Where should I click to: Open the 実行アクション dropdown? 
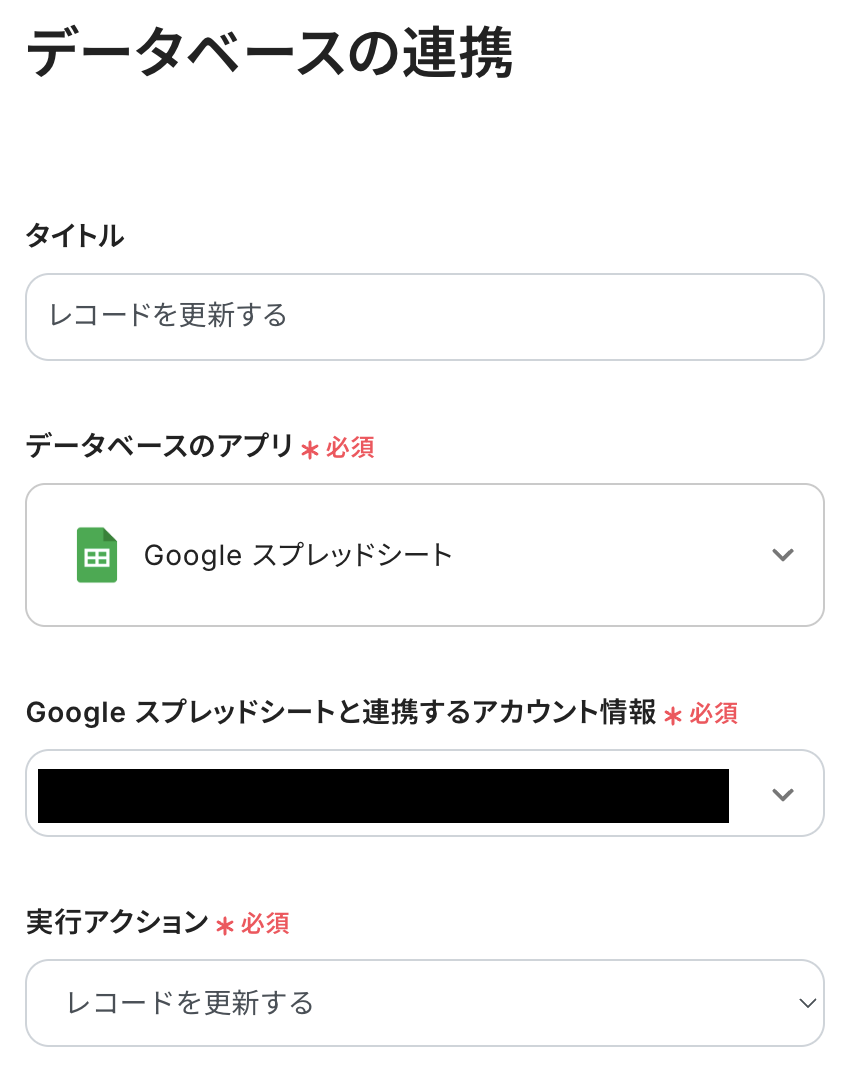[424, 1003]
